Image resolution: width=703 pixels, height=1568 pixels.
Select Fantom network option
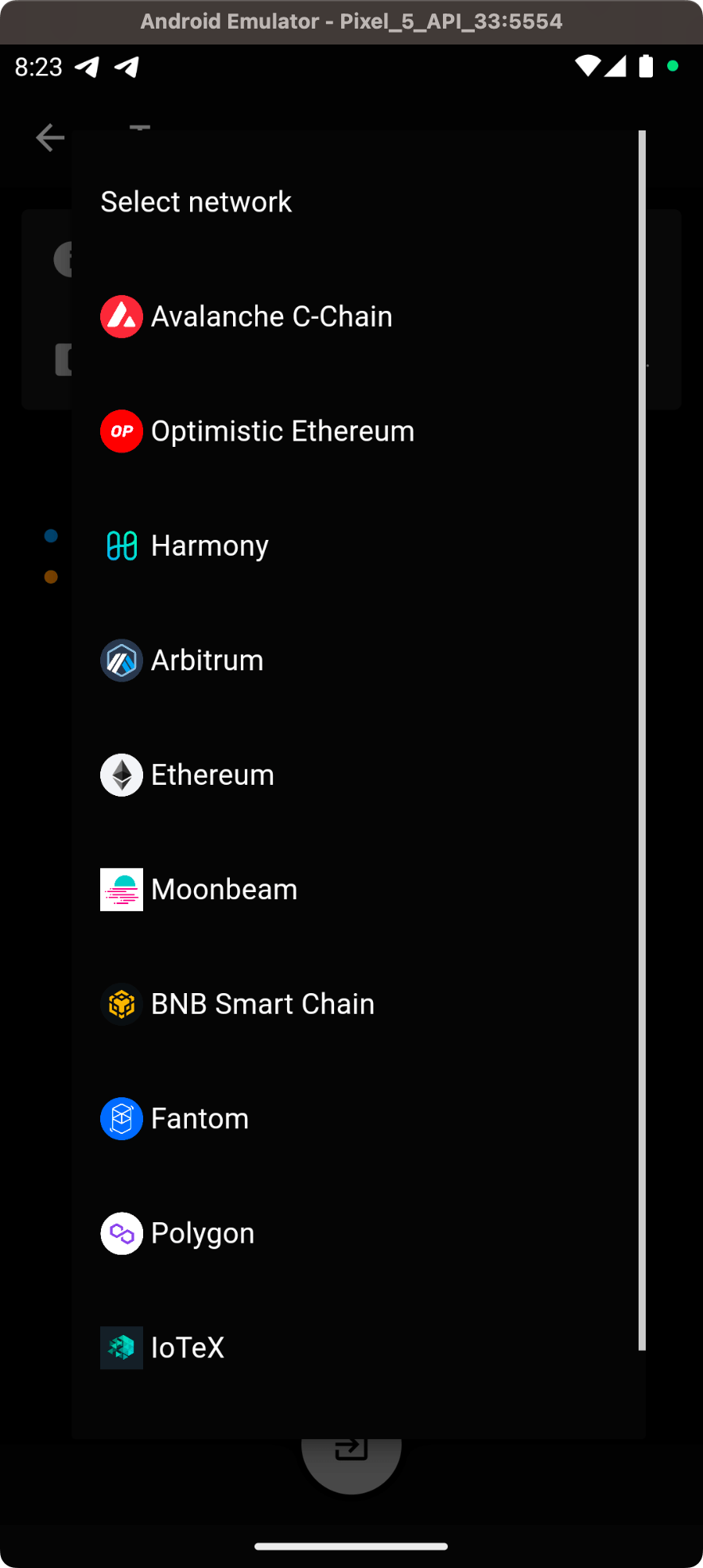pyautogui.click(x=200, y=1118)
